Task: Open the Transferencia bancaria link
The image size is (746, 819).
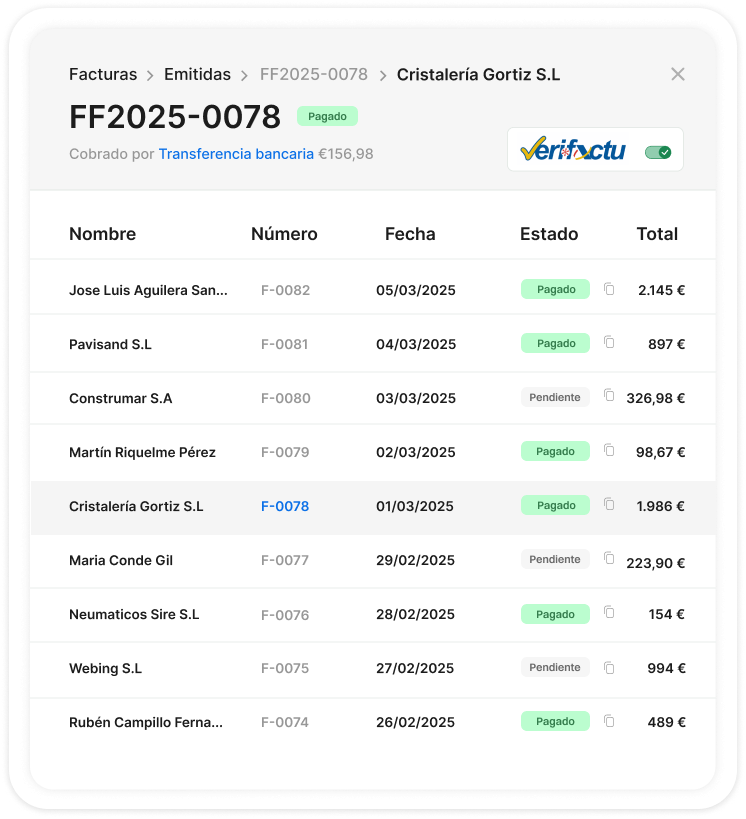Action: tap(236, 154)
